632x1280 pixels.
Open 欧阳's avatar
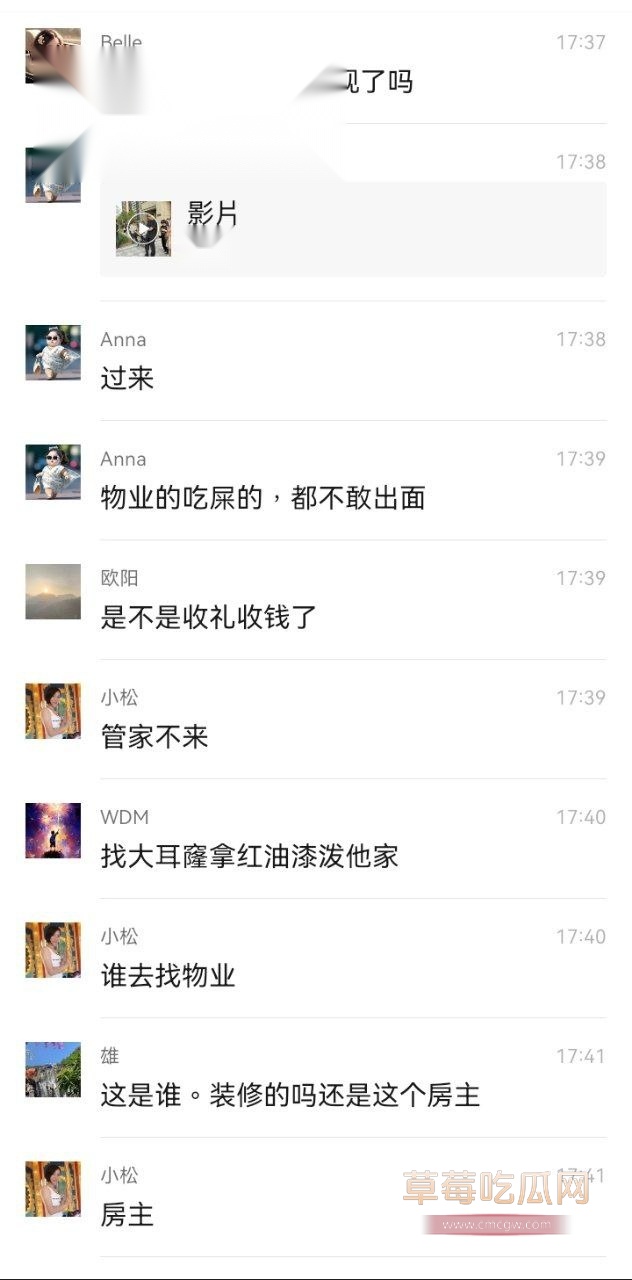52,591
